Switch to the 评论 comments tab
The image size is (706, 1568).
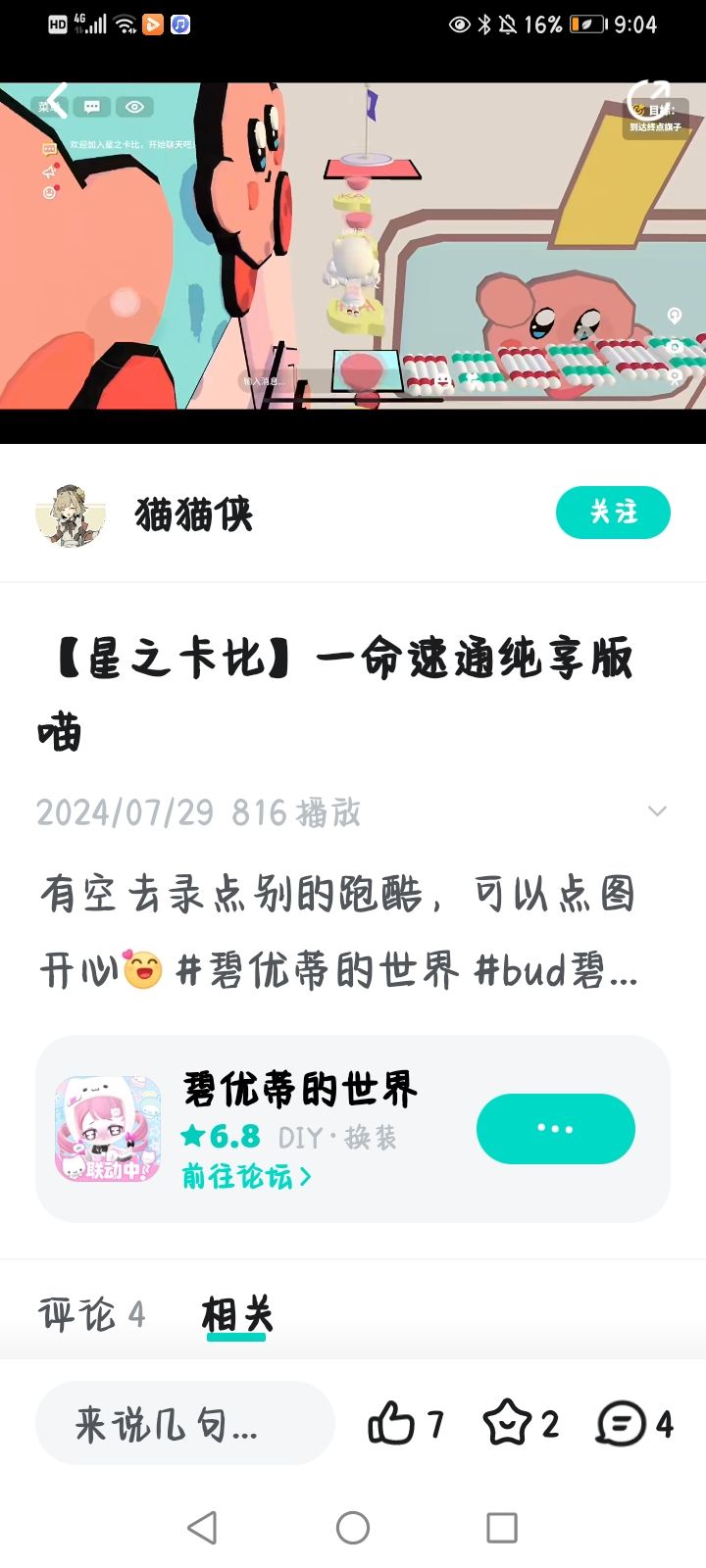point(92,1315)
